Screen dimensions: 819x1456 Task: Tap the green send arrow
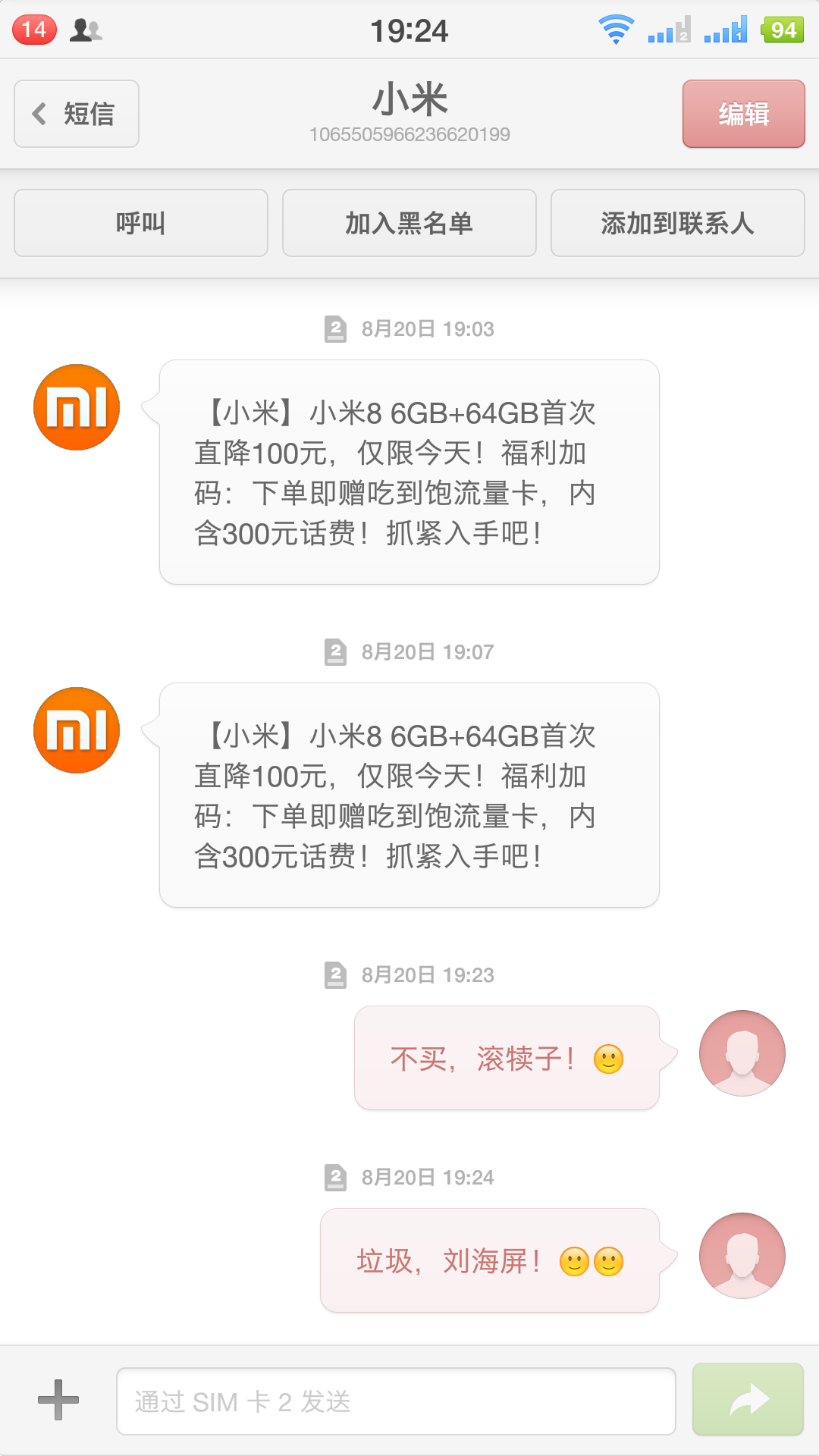coord(748,1400)
